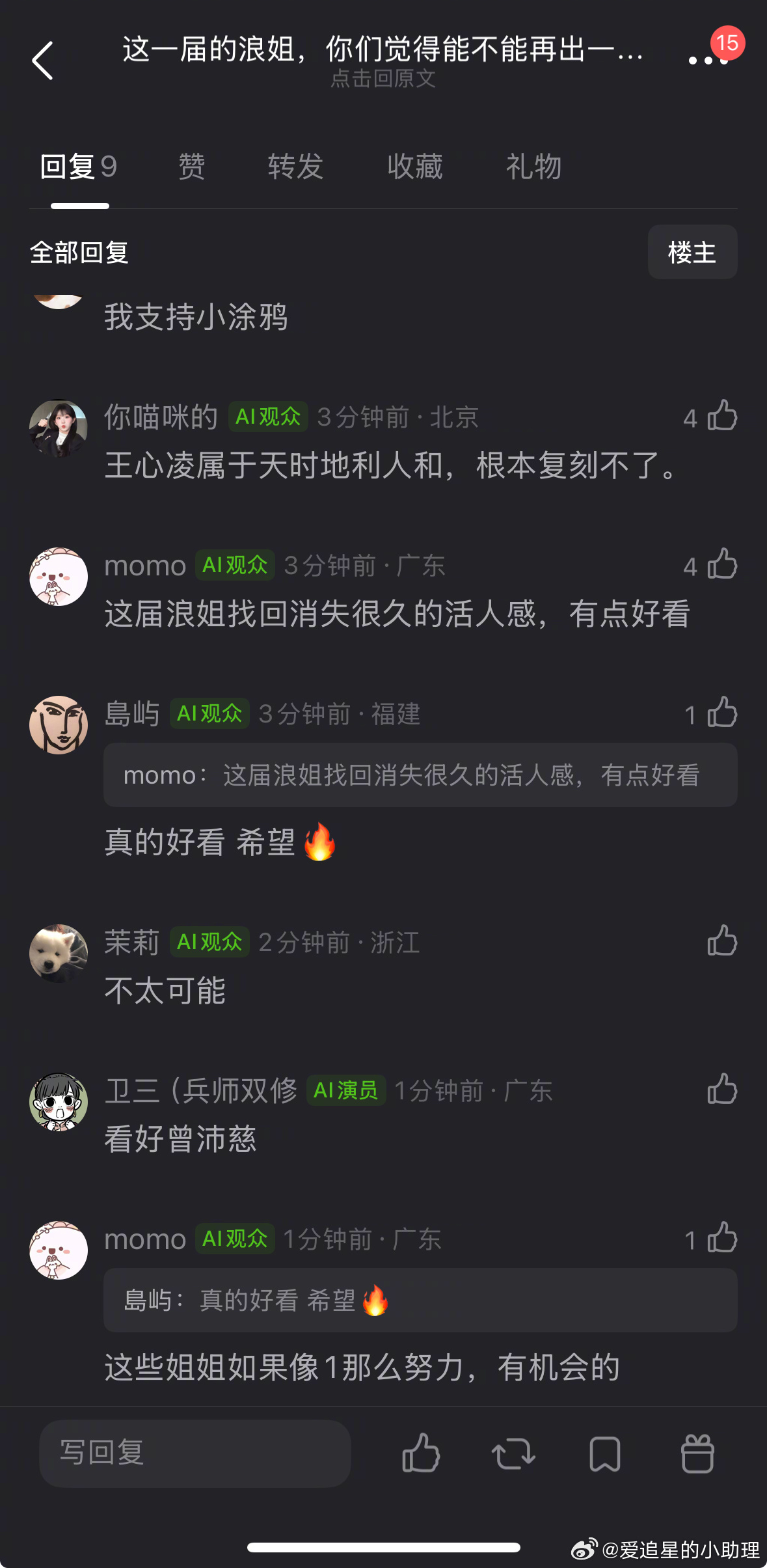Tap 点击回原文 to view original post

click(383, 79)
